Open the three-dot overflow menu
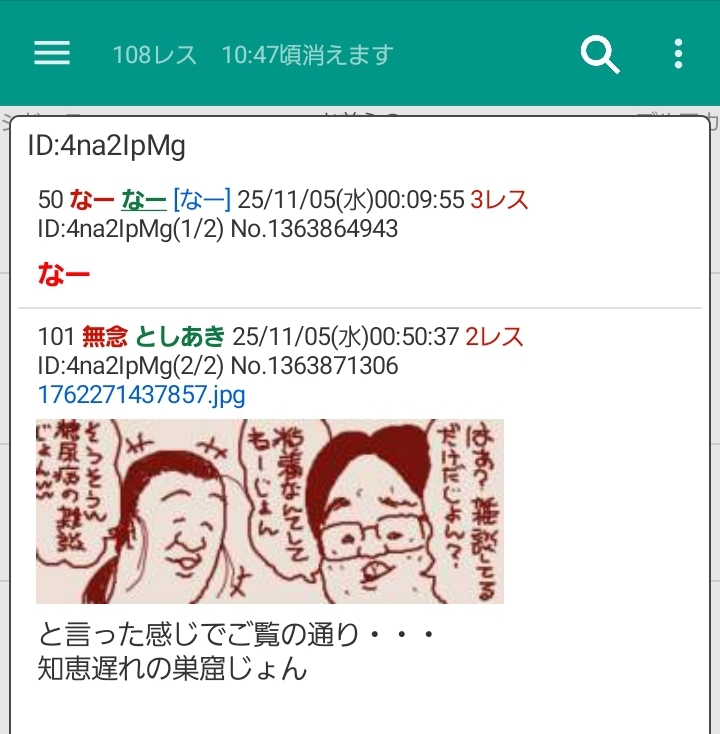The image size is (720, 734). 678,54
